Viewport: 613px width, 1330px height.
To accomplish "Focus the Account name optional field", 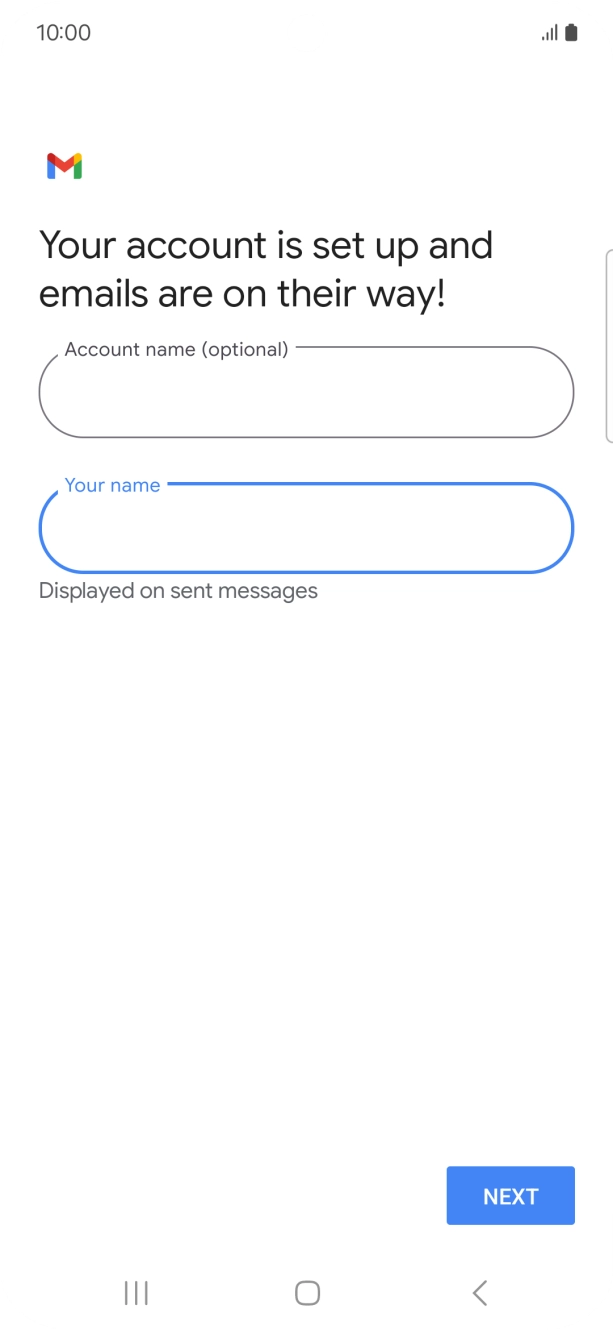I will tap(306, 392).
